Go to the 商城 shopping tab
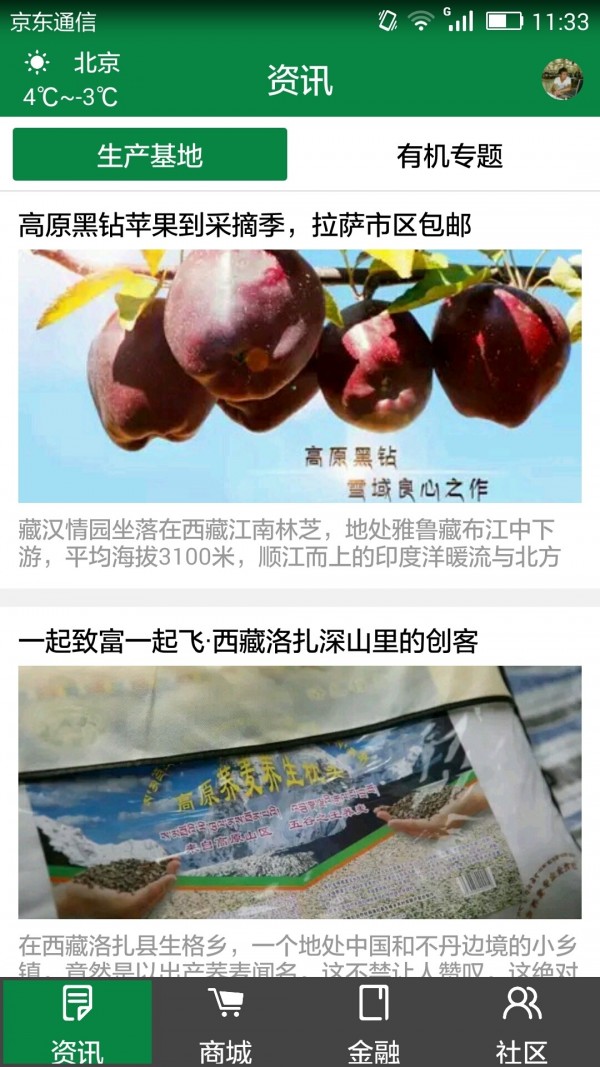The image size is (600, 1067). [226, 1022]
